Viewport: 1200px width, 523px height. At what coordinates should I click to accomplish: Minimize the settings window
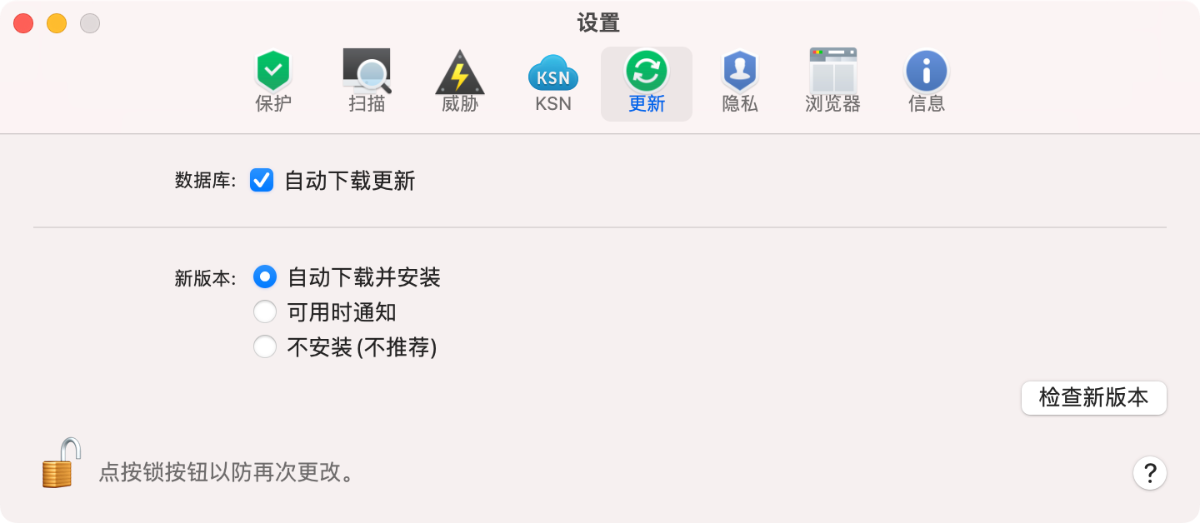tap(56, 23)
